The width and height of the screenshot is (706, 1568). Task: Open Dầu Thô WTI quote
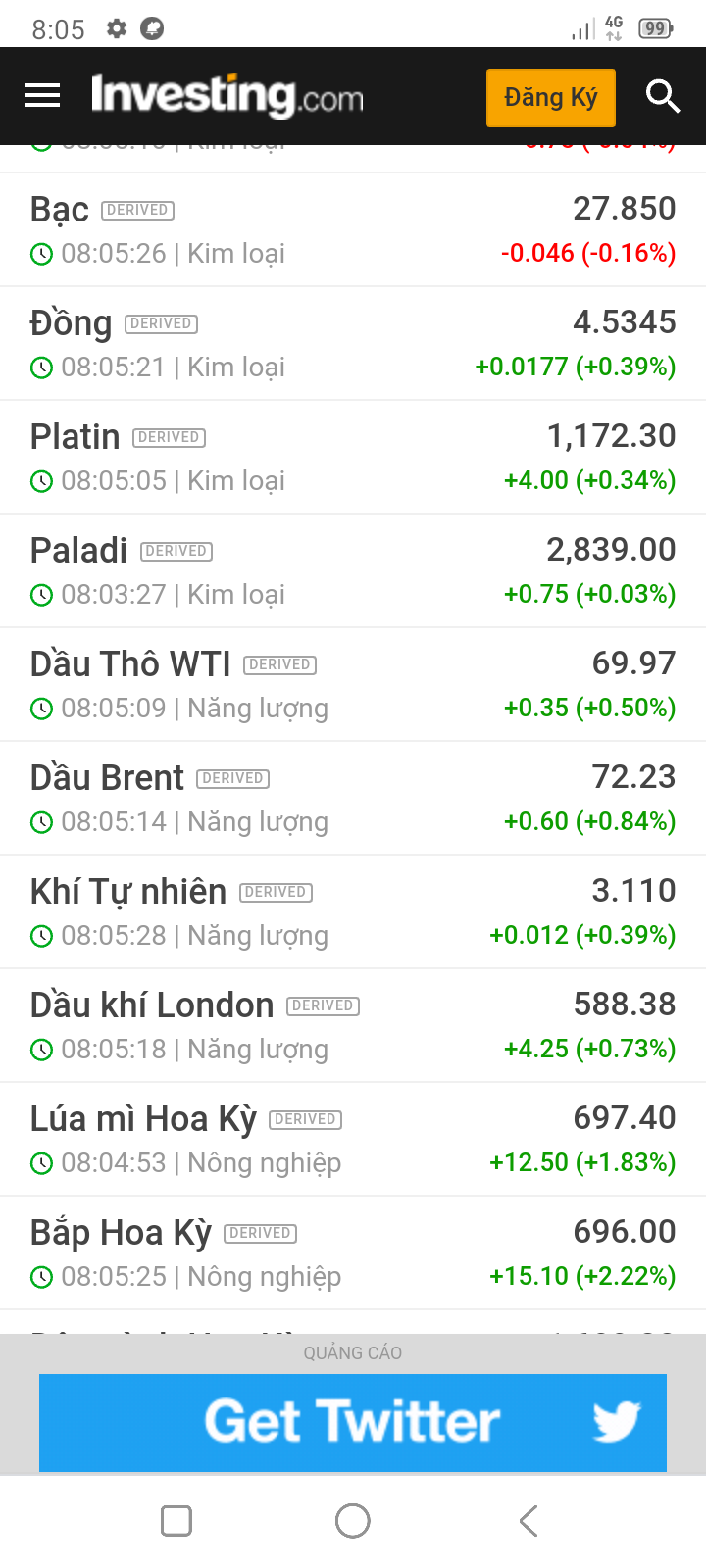(x=353, y=685)
